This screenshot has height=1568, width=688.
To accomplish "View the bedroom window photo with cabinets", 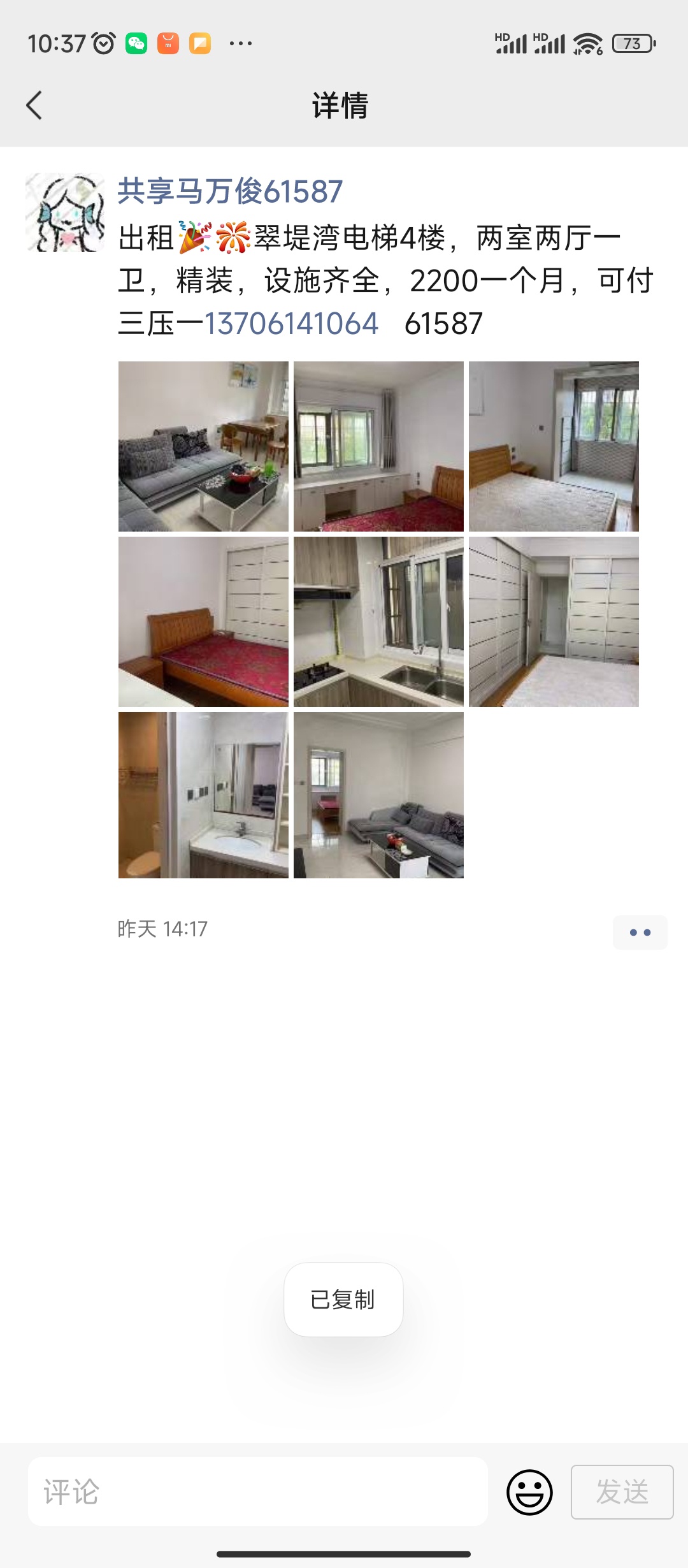I will coord(378,446).
